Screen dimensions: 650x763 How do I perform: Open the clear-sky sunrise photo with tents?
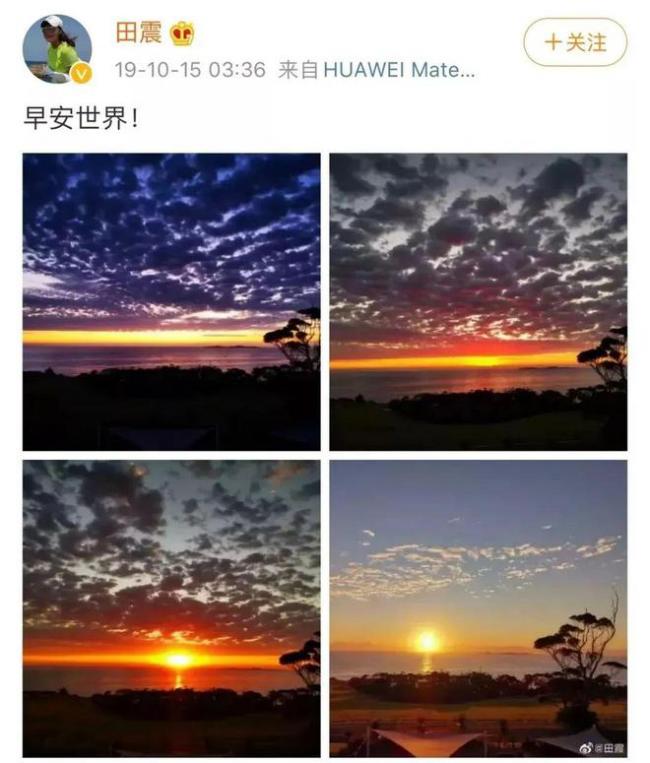coord(478,608)
